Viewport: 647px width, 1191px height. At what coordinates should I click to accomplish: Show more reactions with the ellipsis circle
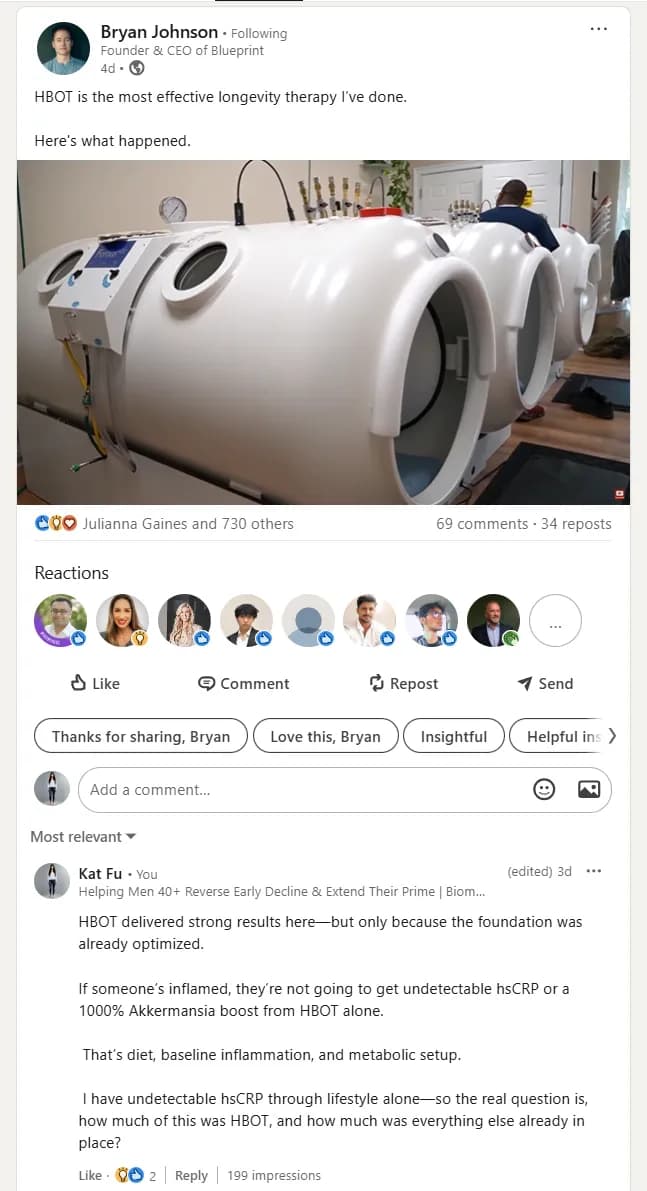[555, 620]
